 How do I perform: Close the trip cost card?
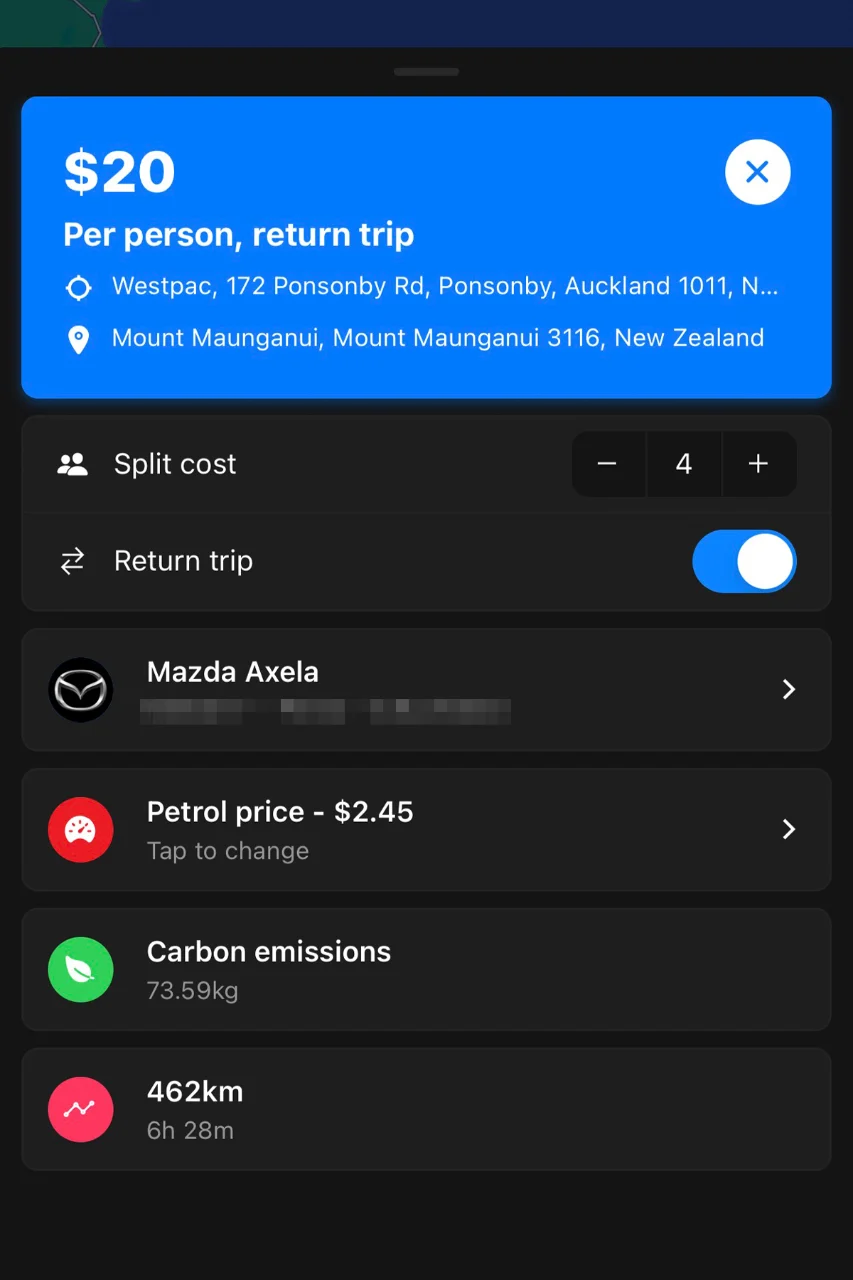tap(757, 172)
